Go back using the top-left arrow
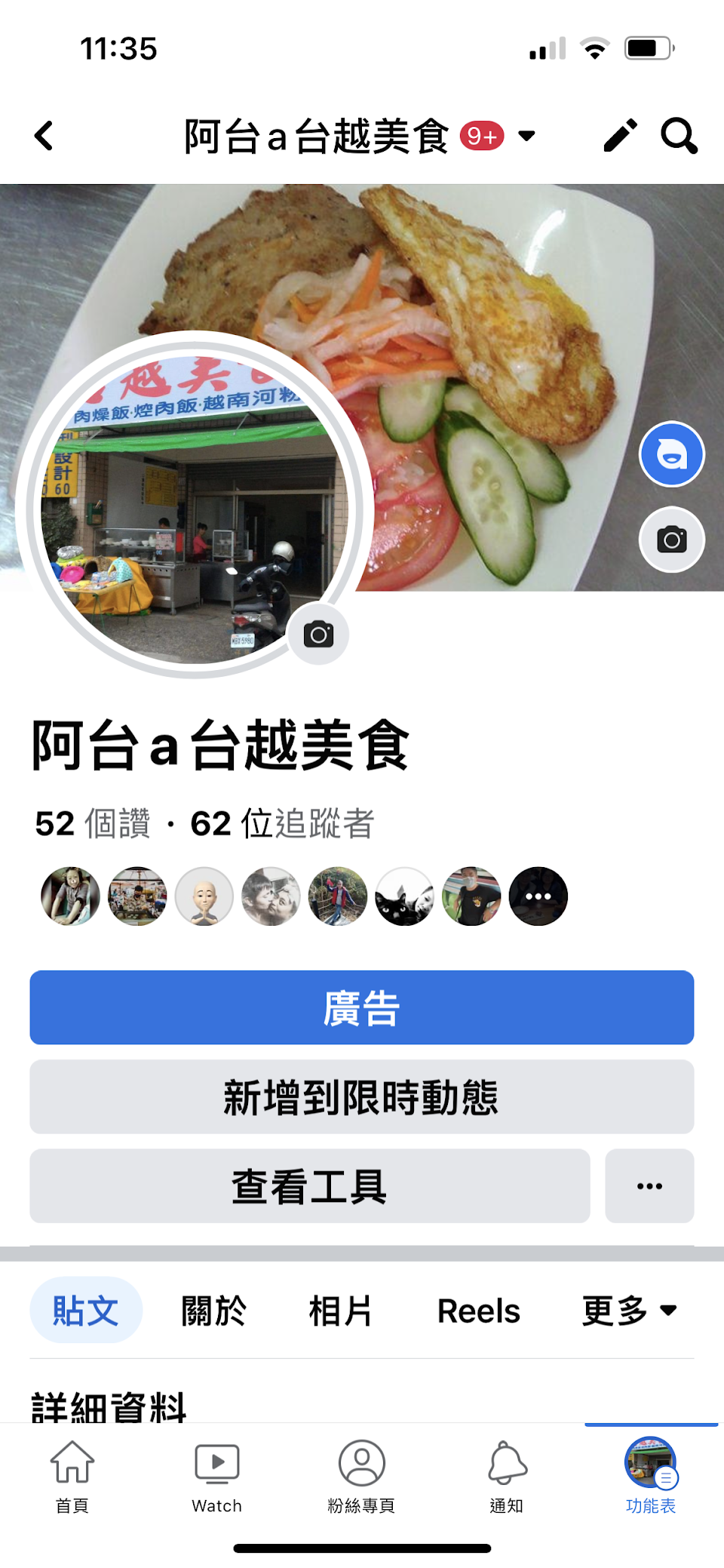724x1568 pixels. pyautogui.click(x=44, y=137)
